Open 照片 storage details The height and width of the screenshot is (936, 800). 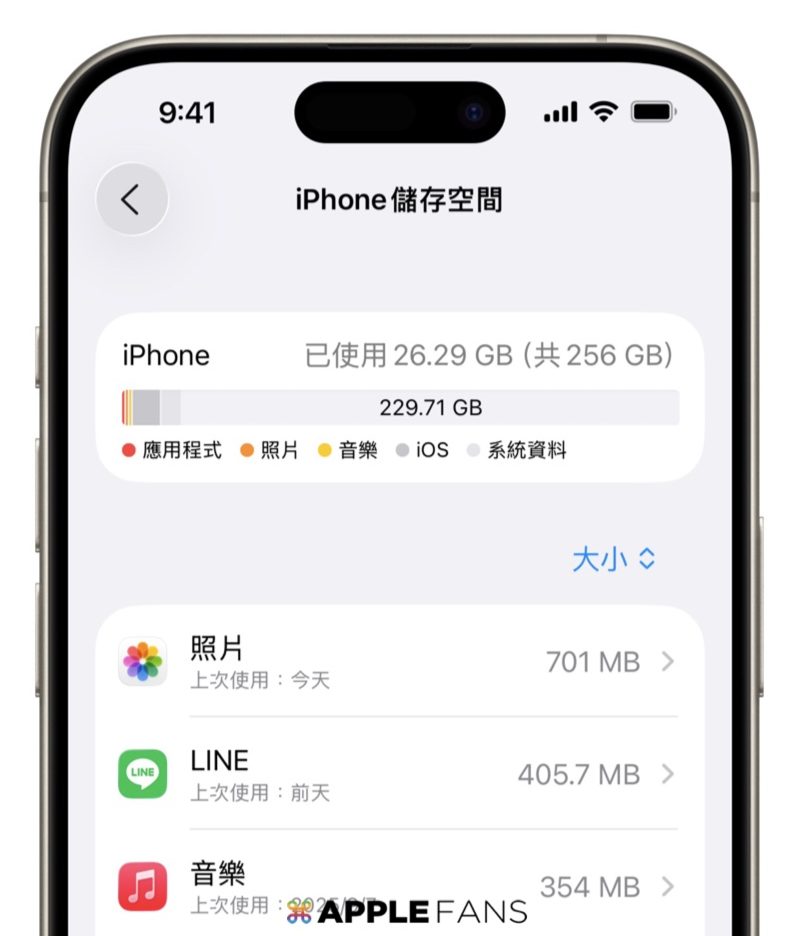point(400,661)
